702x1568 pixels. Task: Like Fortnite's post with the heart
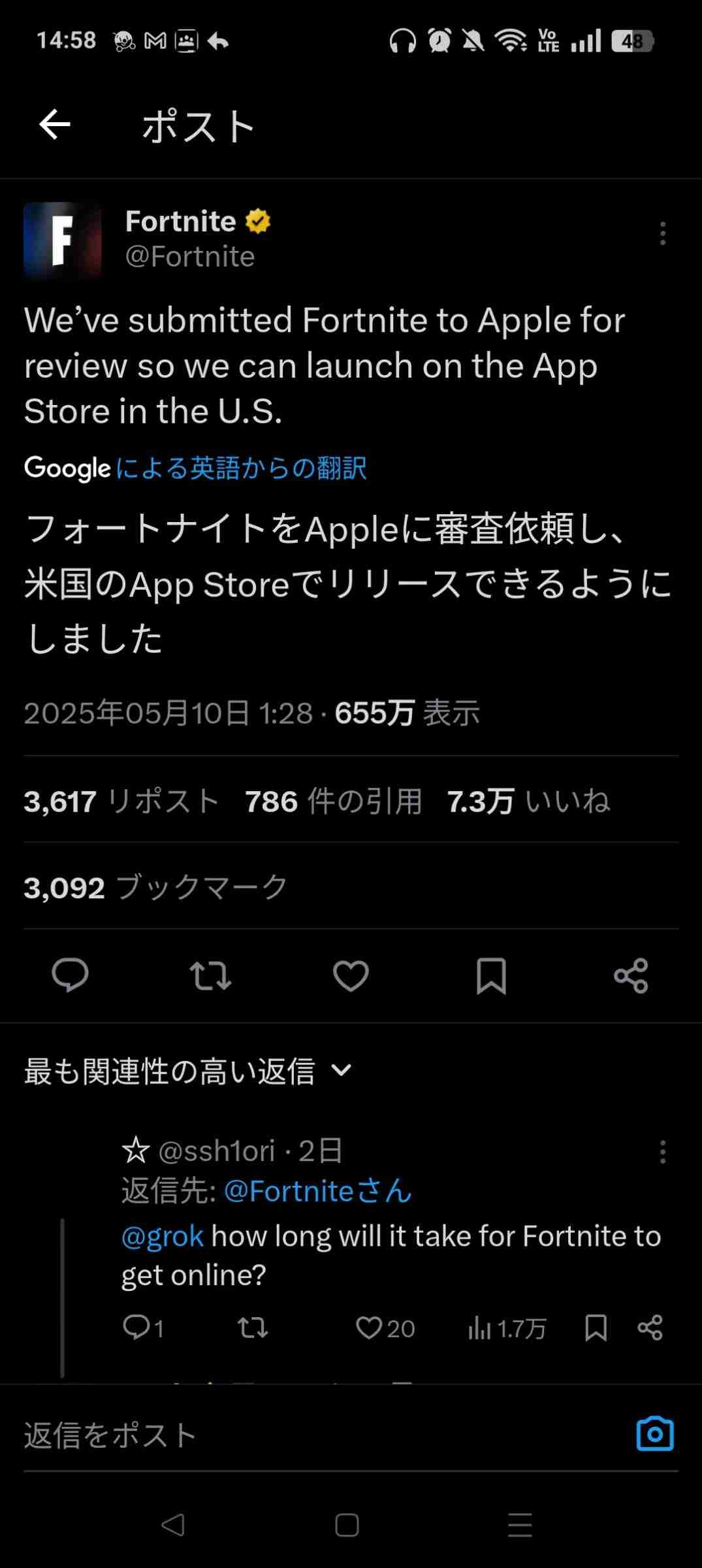(351, 975)
